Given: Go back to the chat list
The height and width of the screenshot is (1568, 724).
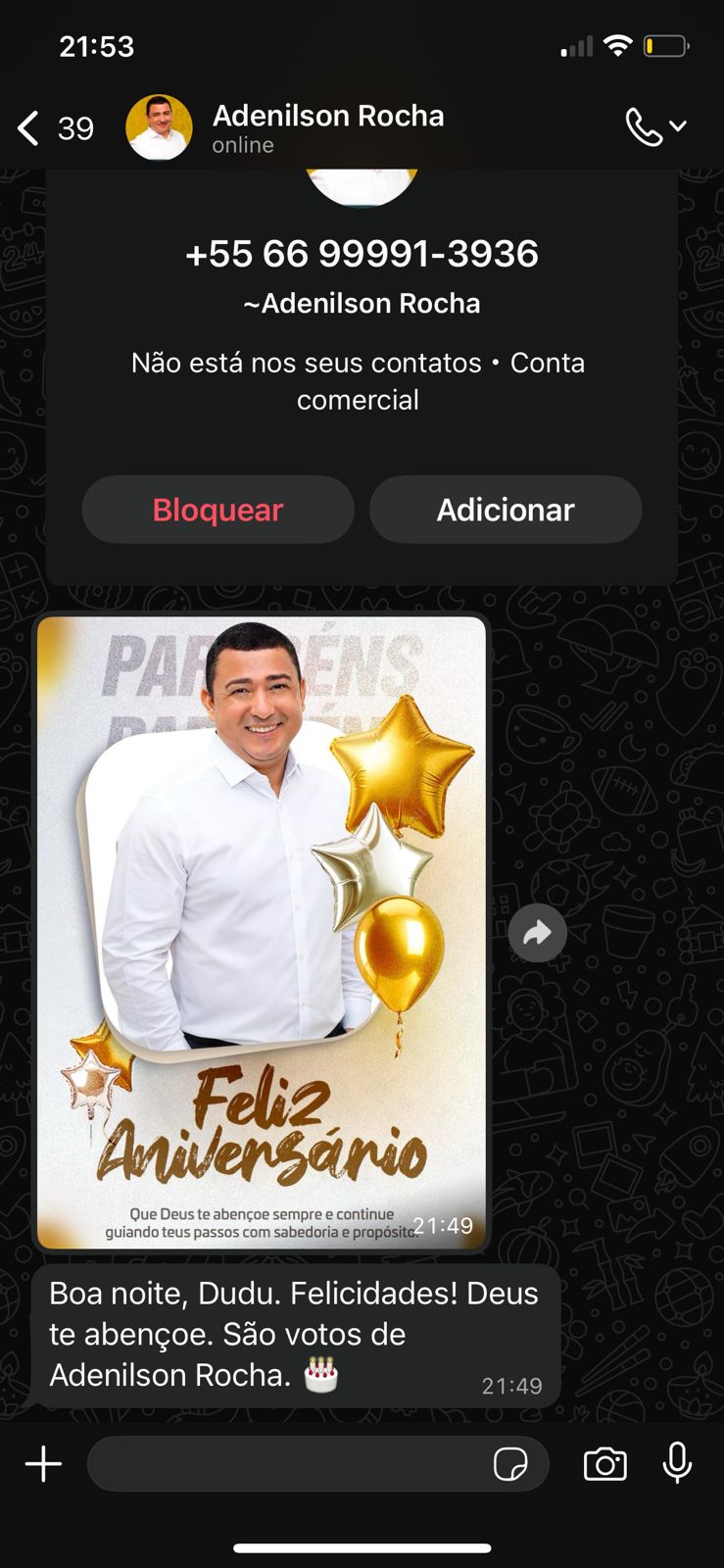Looking at the screenshot, I should (29, 128).
